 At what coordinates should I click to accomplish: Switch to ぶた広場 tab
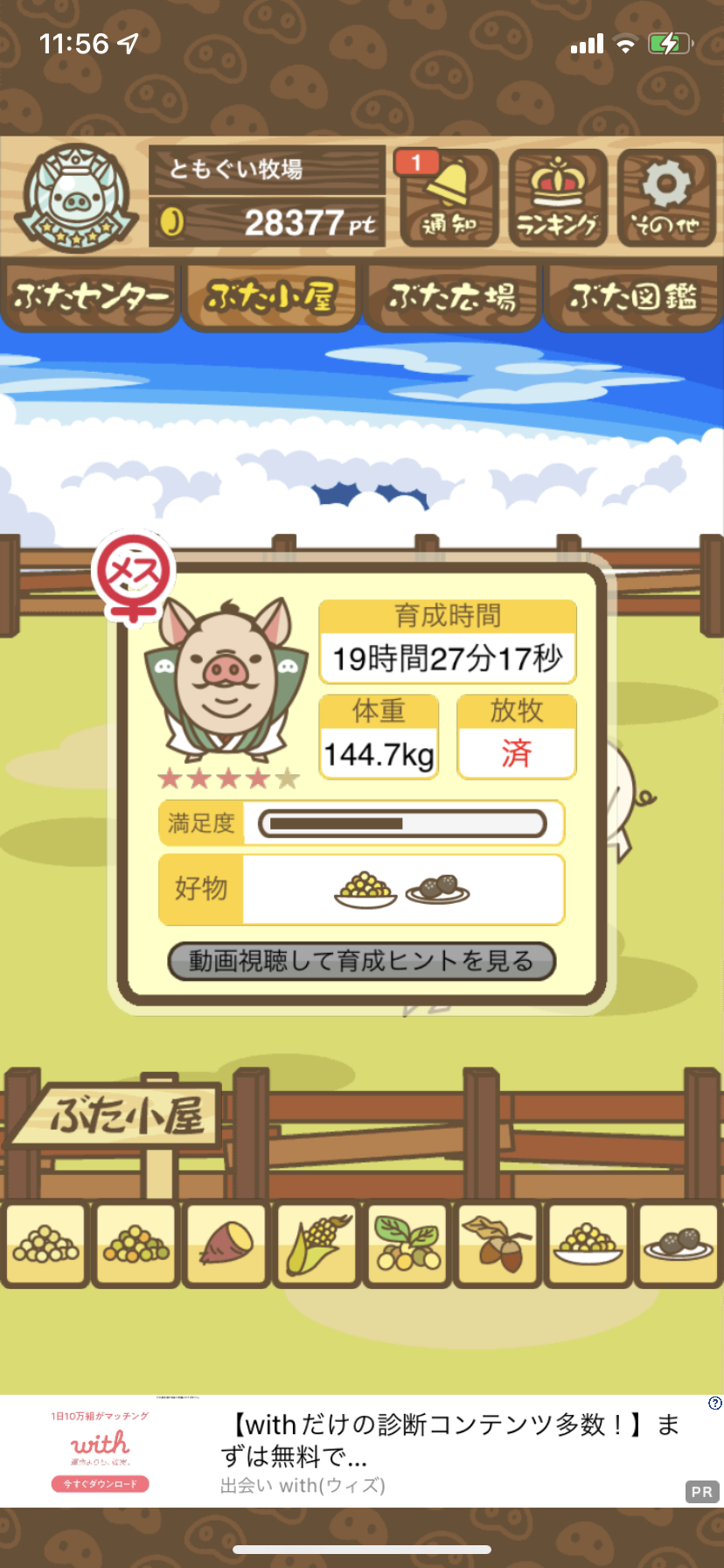(452, 297)
